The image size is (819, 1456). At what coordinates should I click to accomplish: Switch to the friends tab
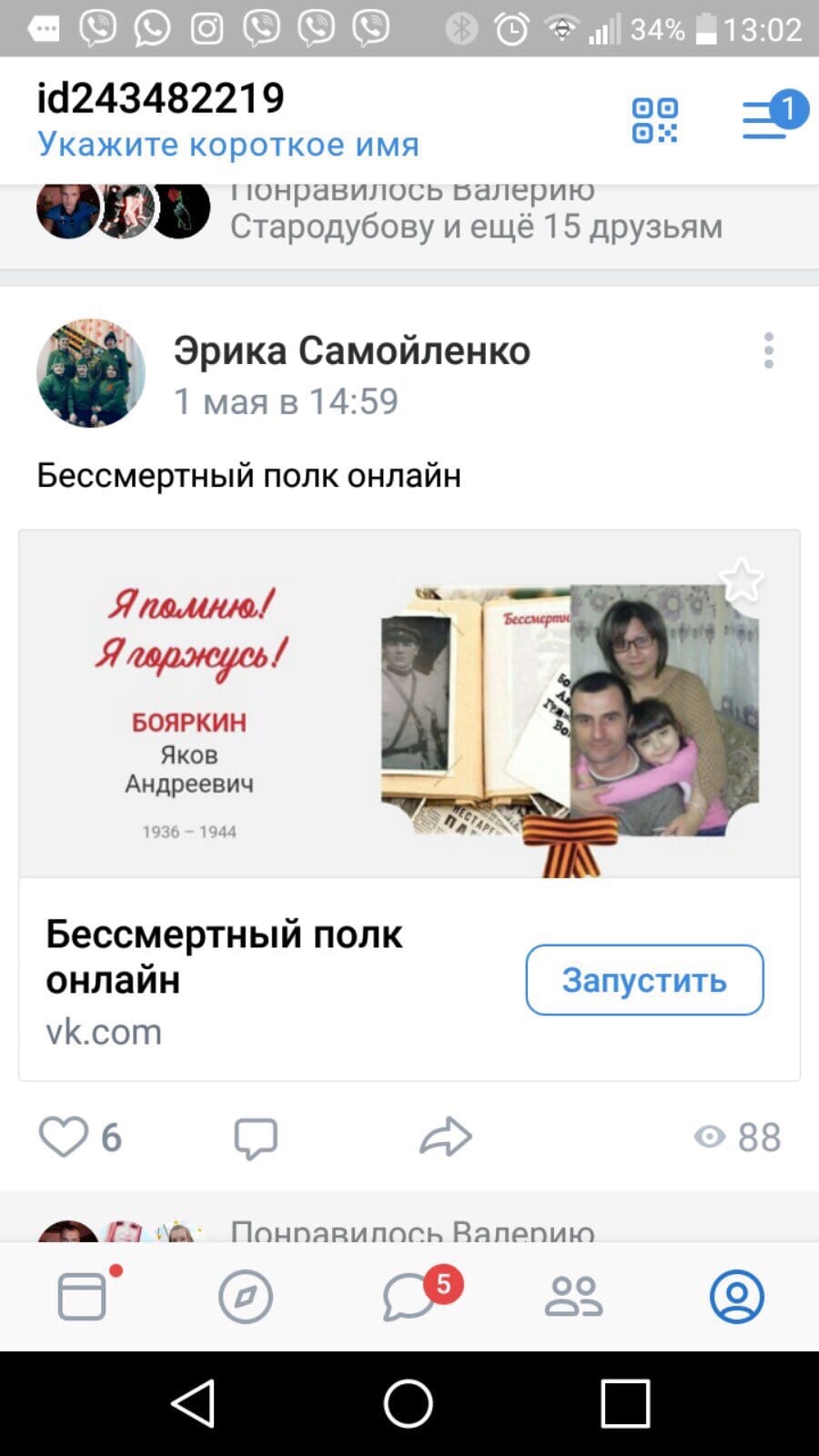[x=573, y=1296]
